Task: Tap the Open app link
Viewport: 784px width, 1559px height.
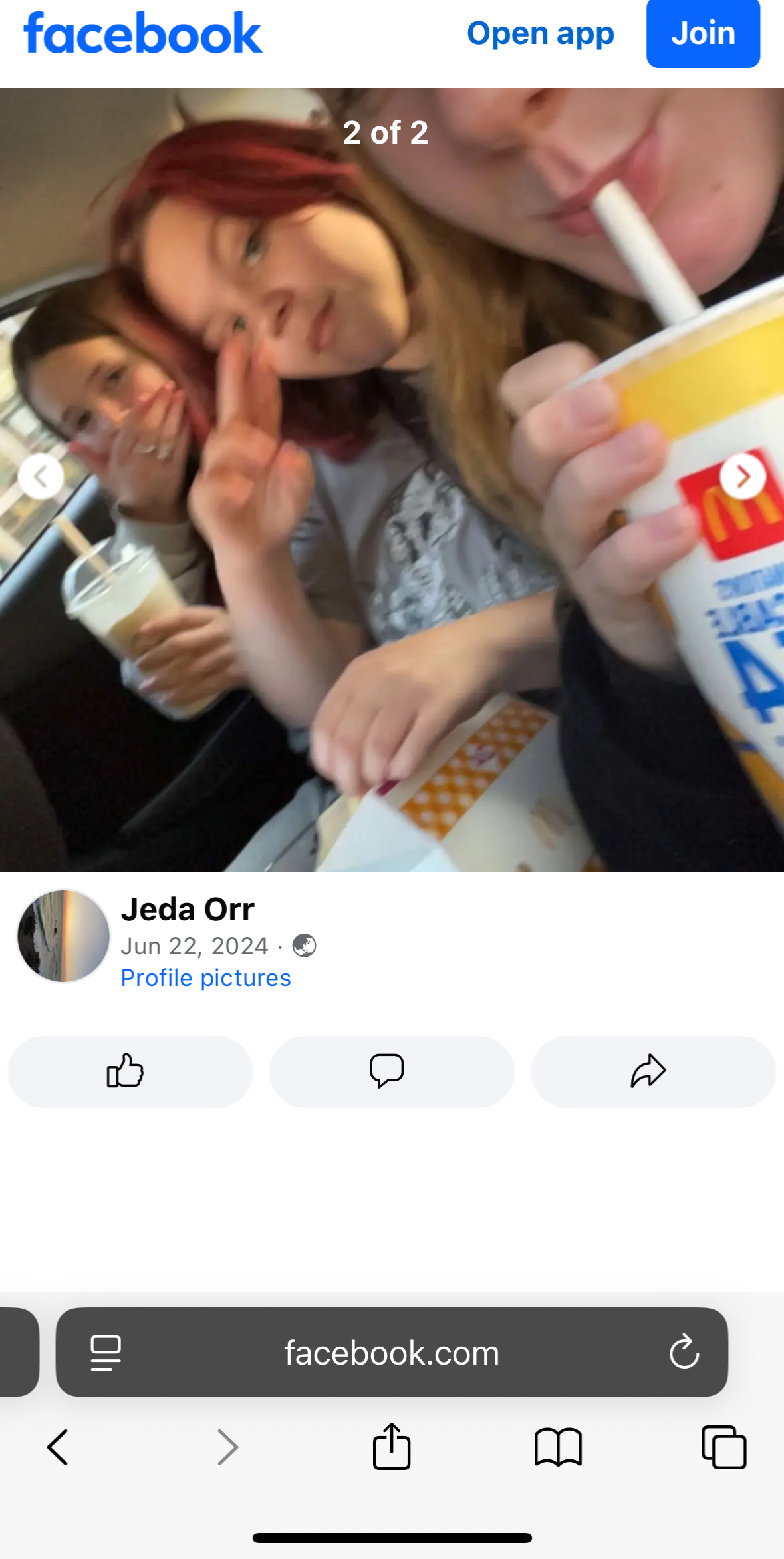Action: coord(540,33)
